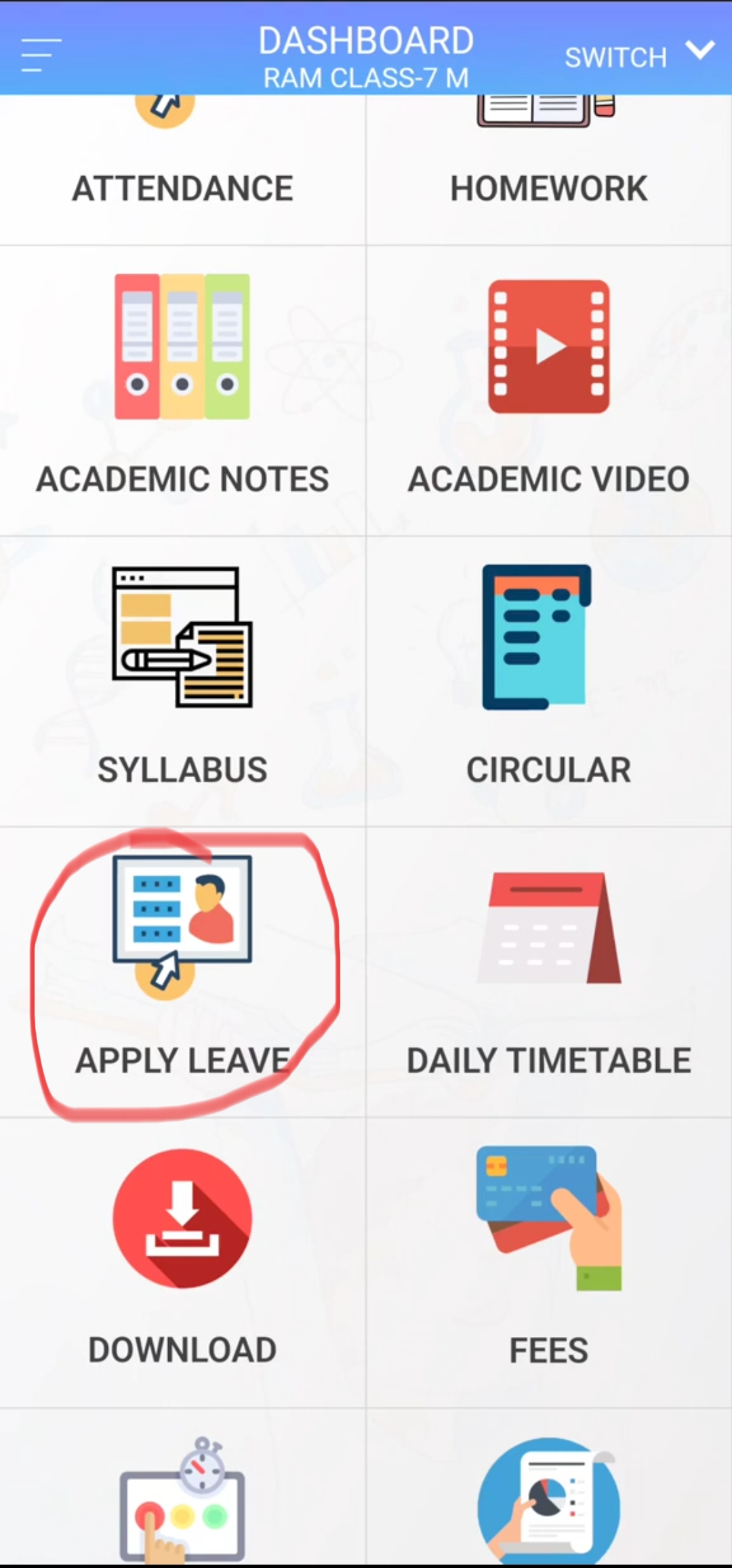This screenshot has height=1568, width=732.
Task: Go to Academic Notes
Action: 182,390
